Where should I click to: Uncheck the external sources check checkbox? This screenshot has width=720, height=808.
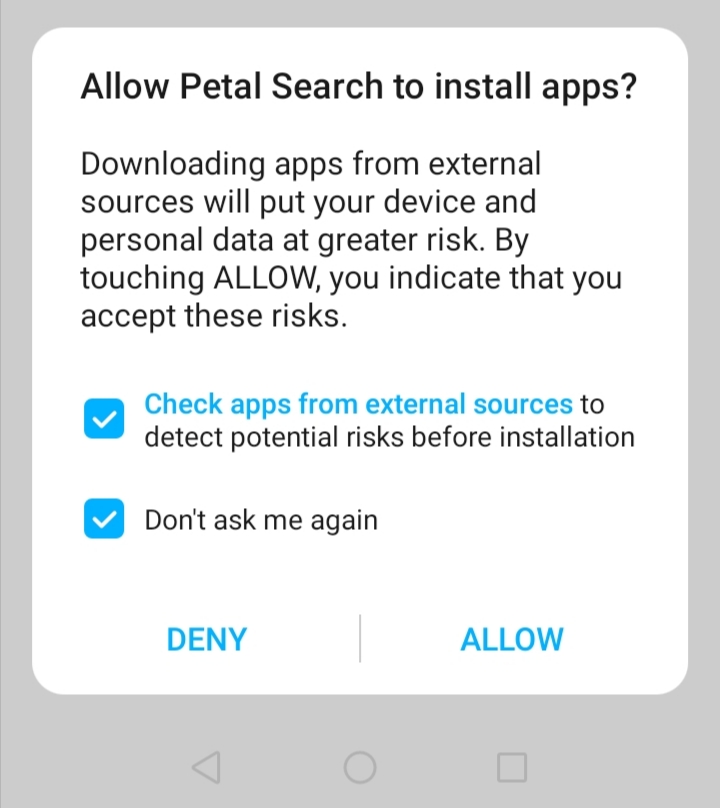click(x=104, y=420)
